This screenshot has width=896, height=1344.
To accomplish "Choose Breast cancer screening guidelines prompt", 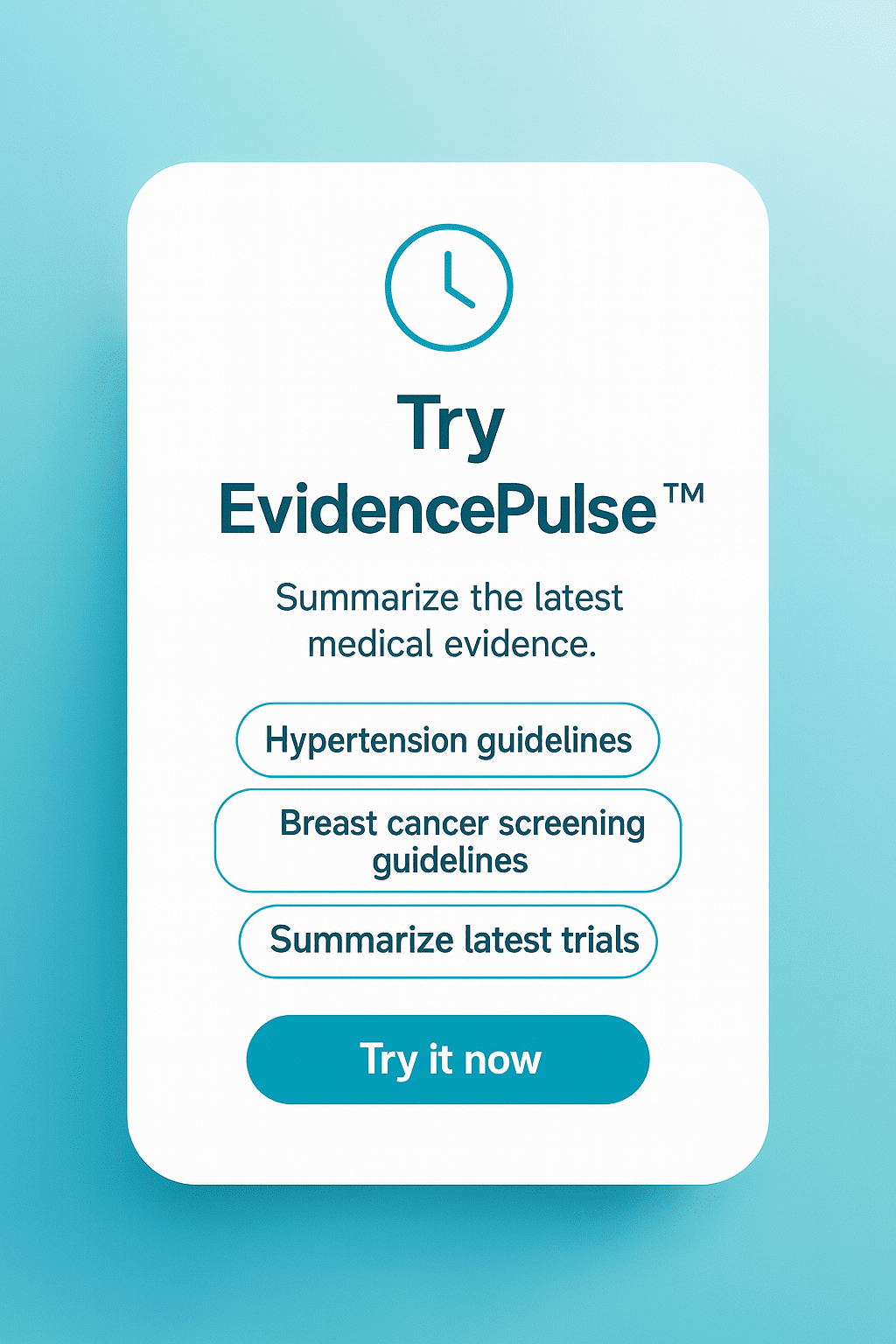I will click(448, 841).
